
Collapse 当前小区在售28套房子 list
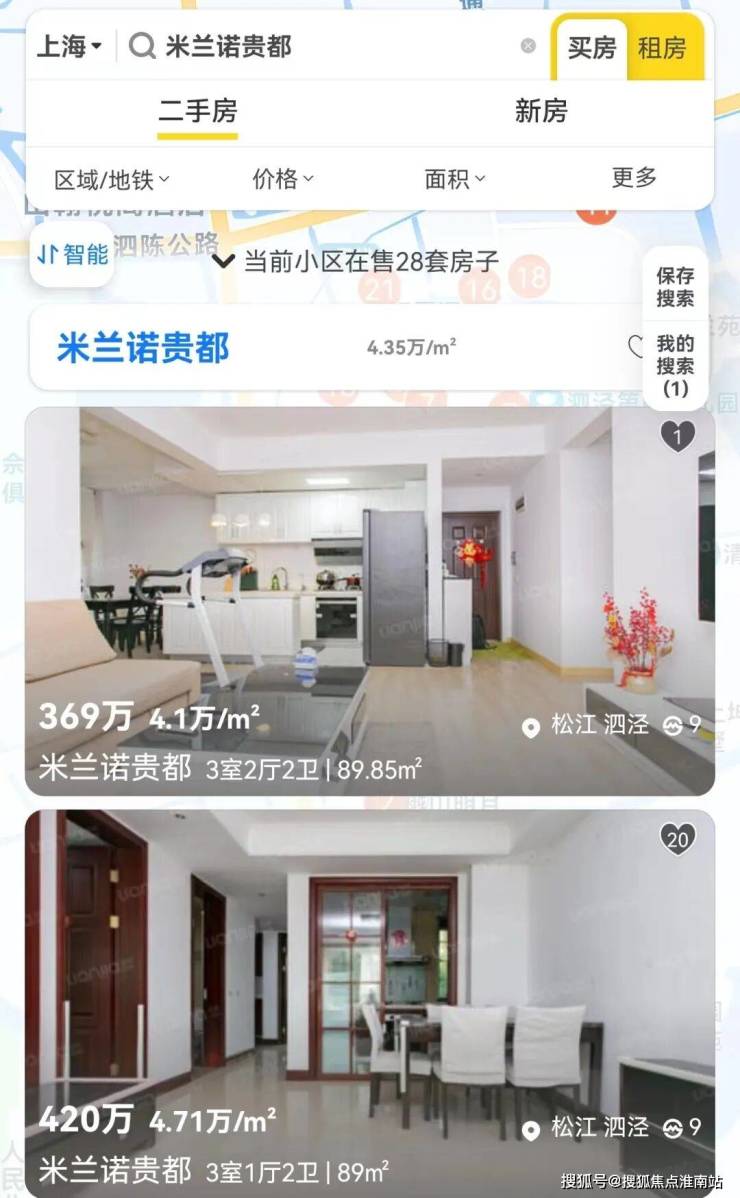(x=358, y=263)
